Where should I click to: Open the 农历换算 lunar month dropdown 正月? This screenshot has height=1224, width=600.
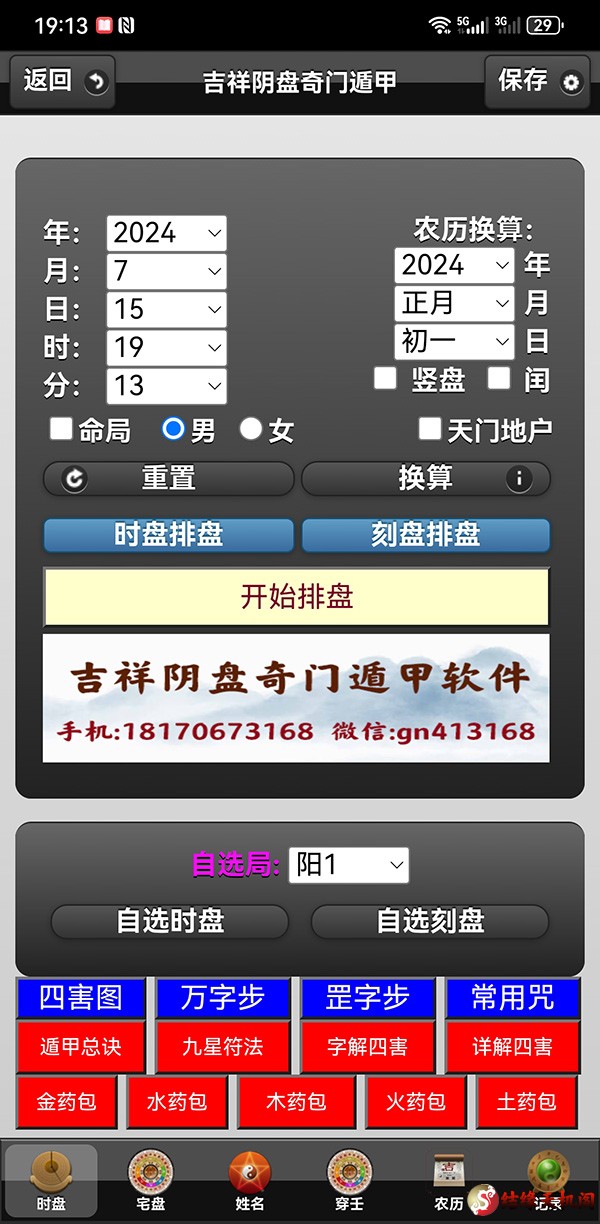tap(454, 302)
